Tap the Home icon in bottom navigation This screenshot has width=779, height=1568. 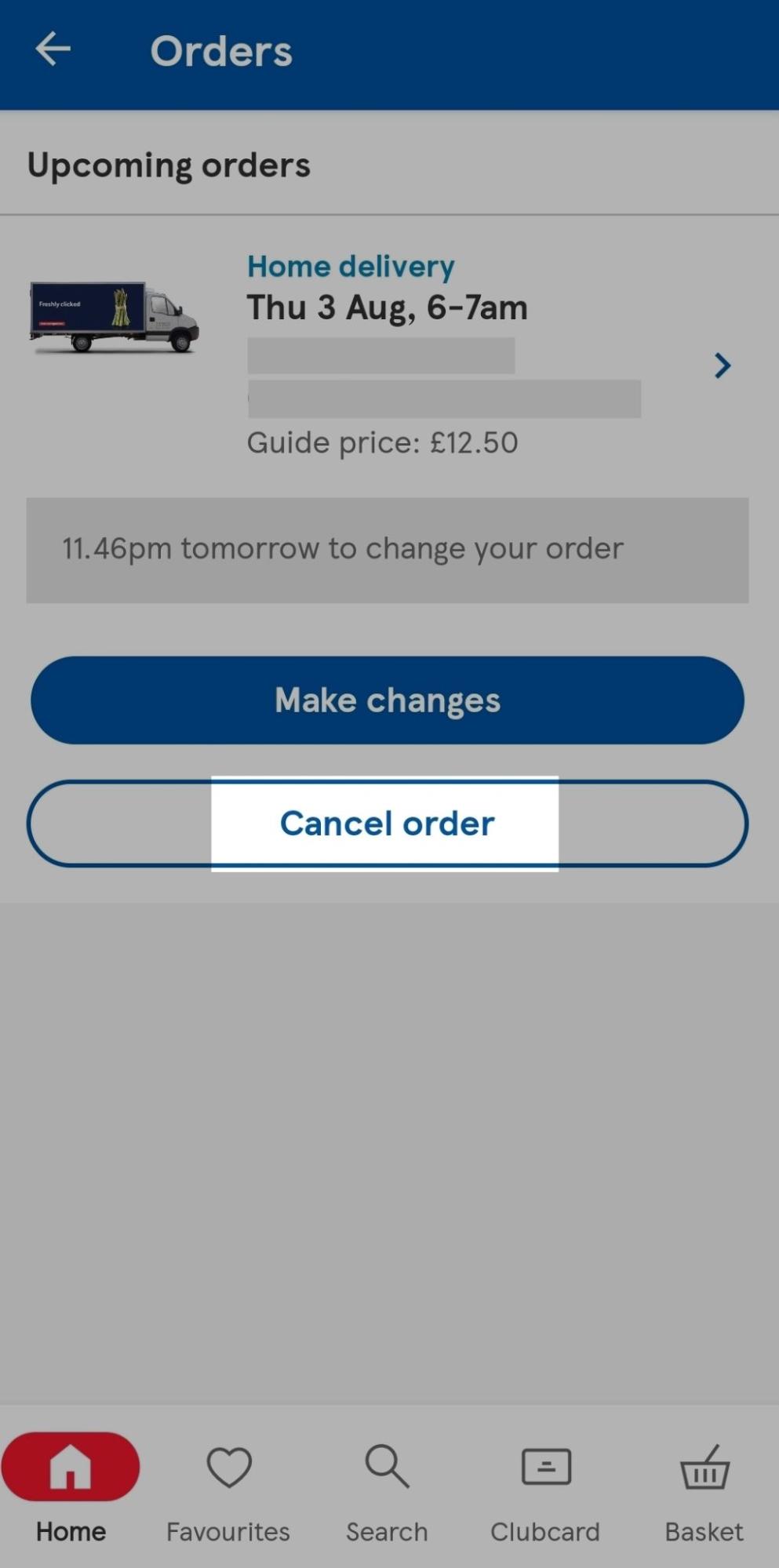[69, 1465]
